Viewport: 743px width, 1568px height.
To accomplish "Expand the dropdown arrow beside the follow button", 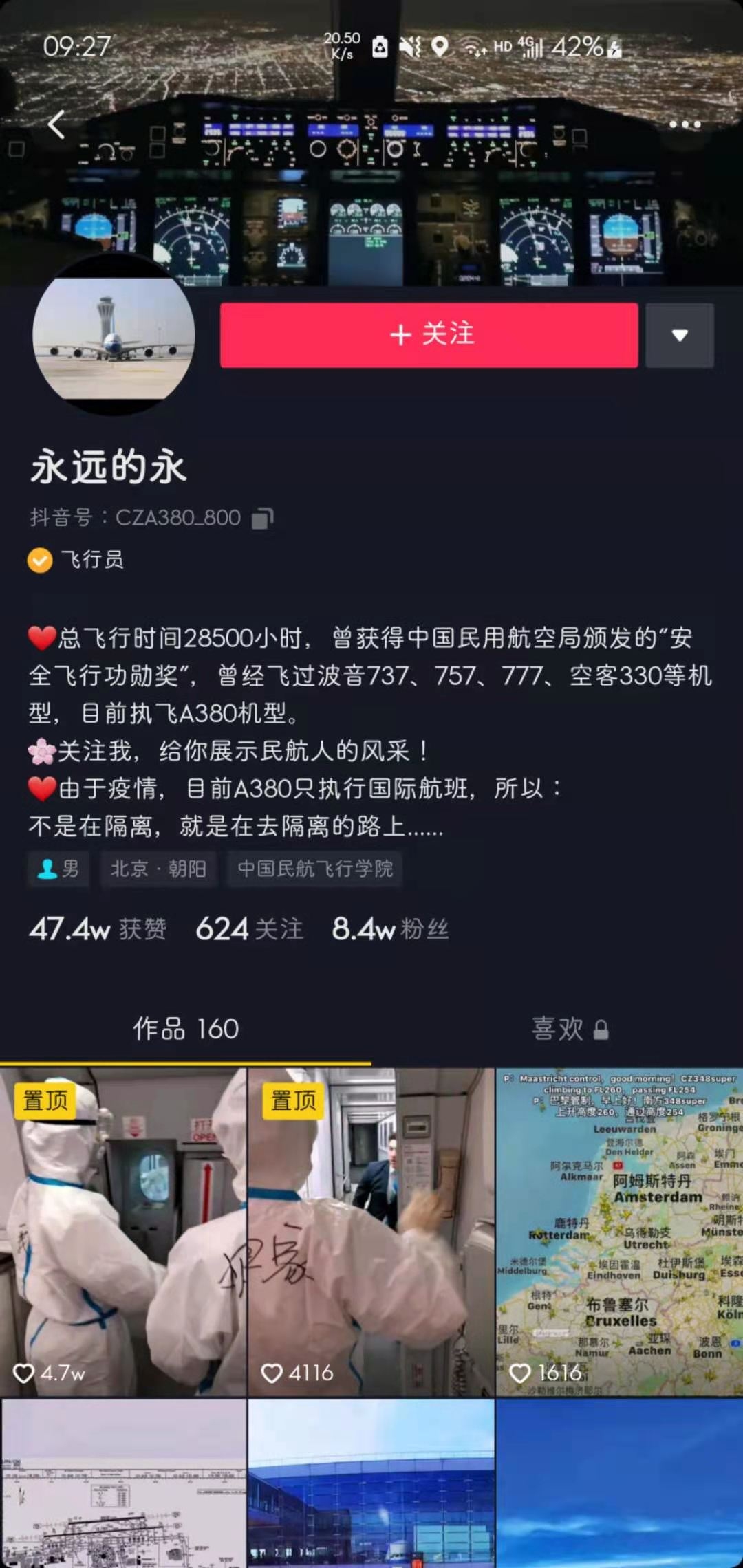I will click(680, 335).
